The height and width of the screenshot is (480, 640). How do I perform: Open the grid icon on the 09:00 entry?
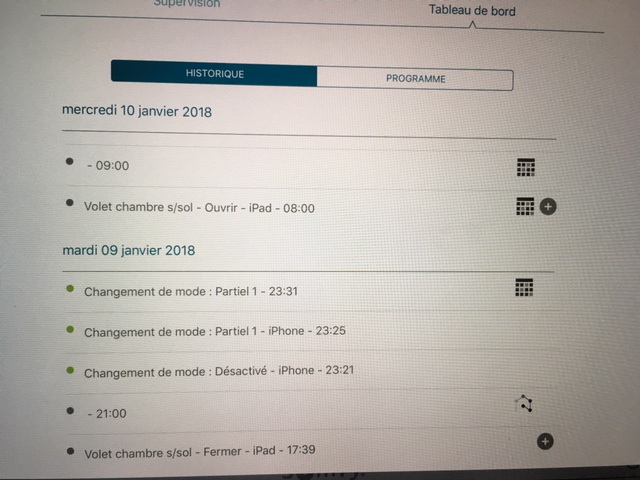526,167
